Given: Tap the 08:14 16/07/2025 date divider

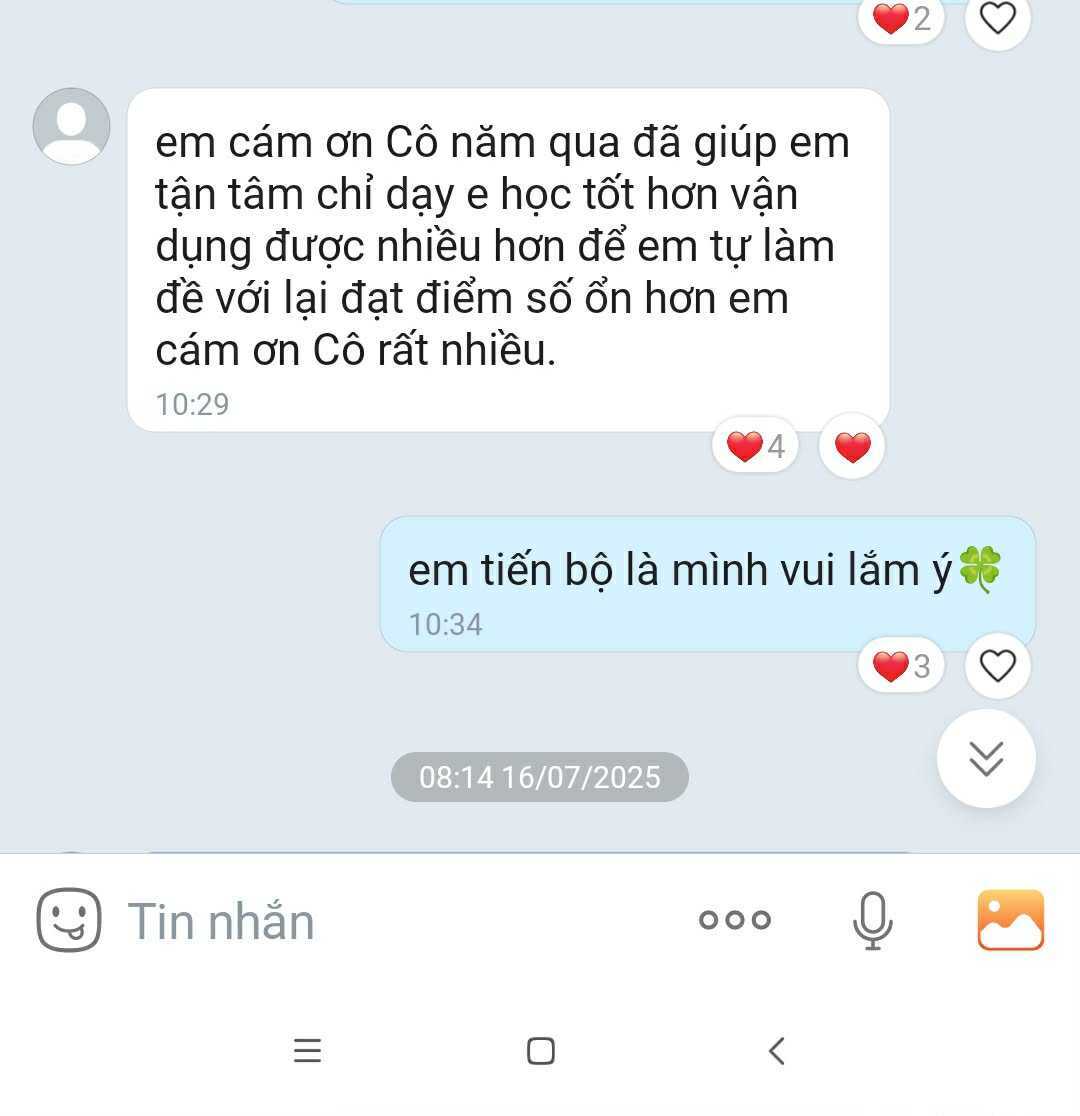Looking at the screenshot, I should tap(539, 777).
